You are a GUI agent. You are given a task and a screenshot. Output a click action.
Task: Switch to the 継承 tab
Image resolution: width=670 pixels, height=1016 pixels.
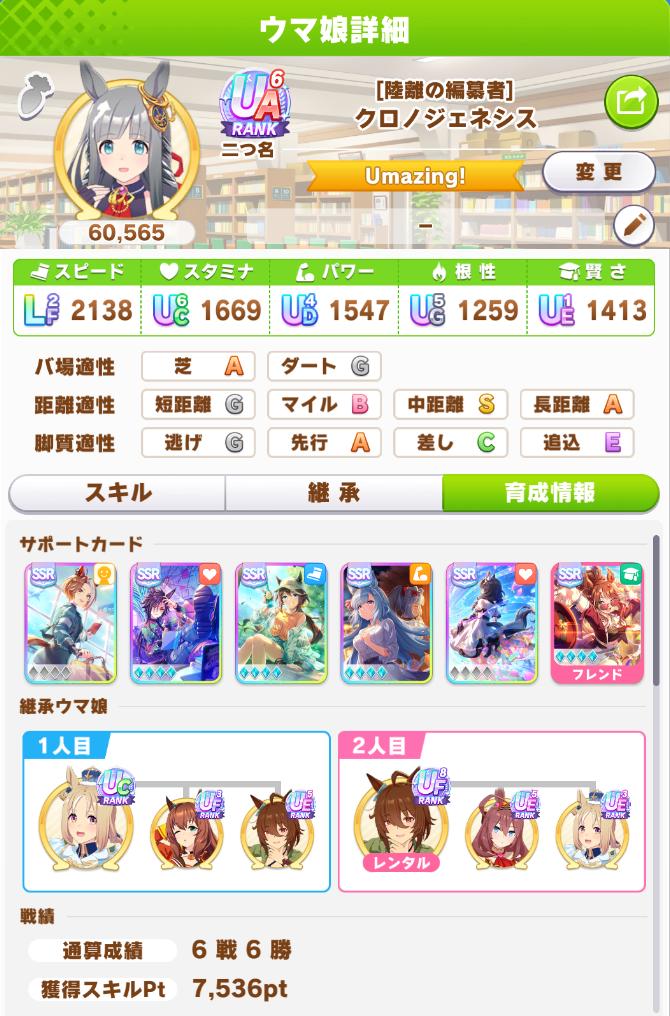334,493
